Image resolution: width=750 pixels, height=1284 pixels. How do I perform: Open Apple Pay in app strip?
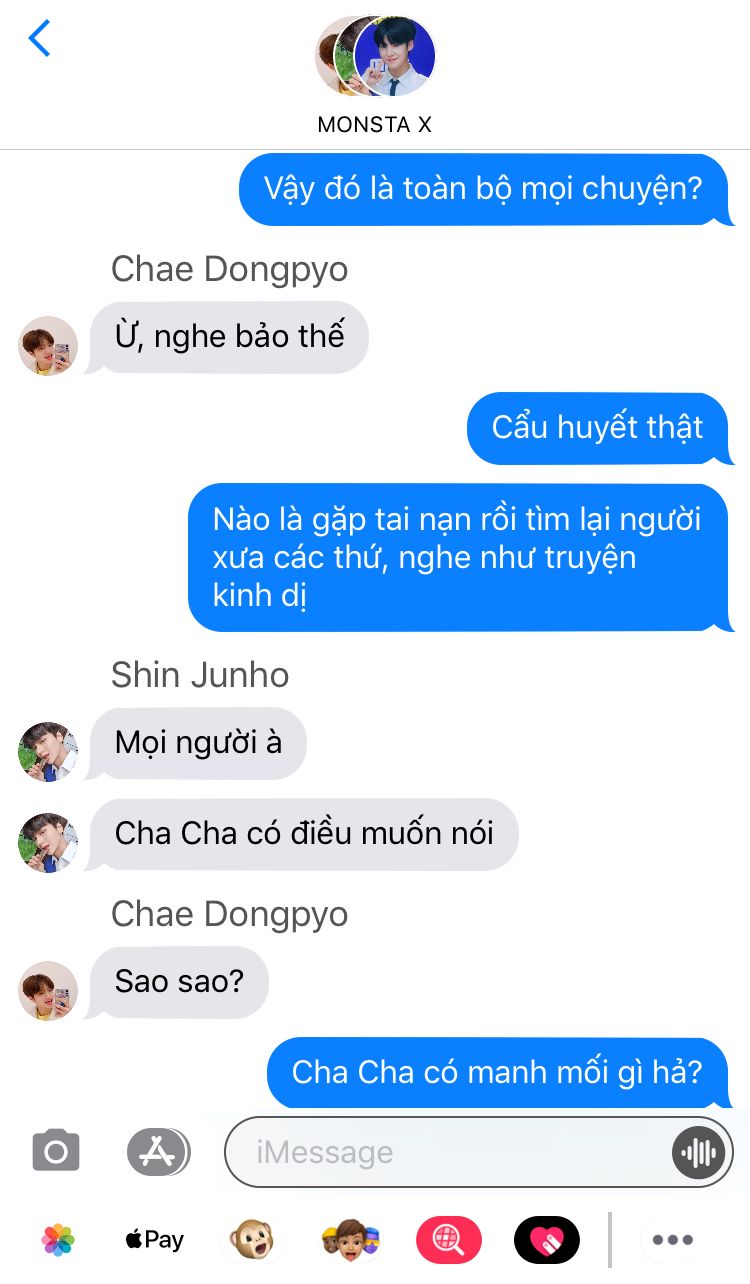154,1240
